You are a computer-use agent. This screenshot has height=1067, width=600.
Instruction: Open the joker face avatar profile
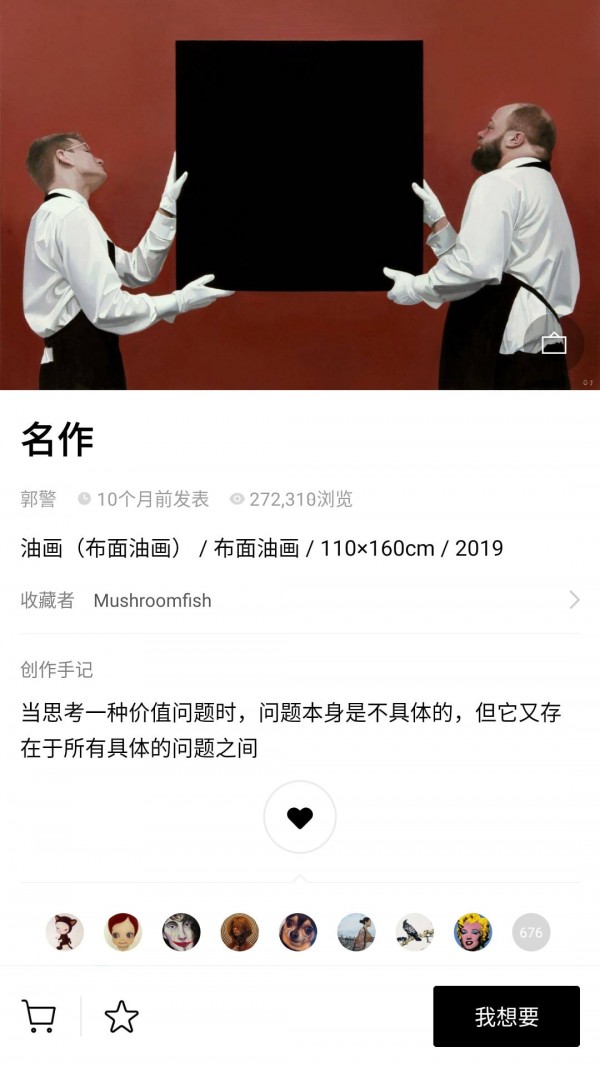[181, 932]
